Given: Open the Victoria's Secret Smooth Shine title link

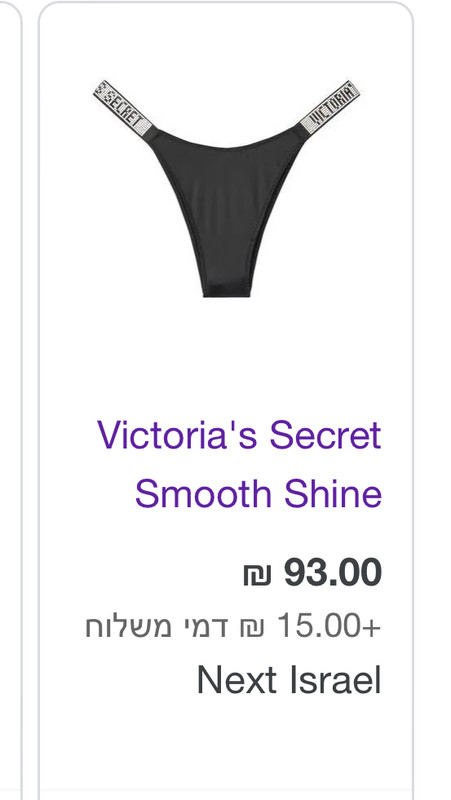Looking at the screenshot, I should (239, 464).
